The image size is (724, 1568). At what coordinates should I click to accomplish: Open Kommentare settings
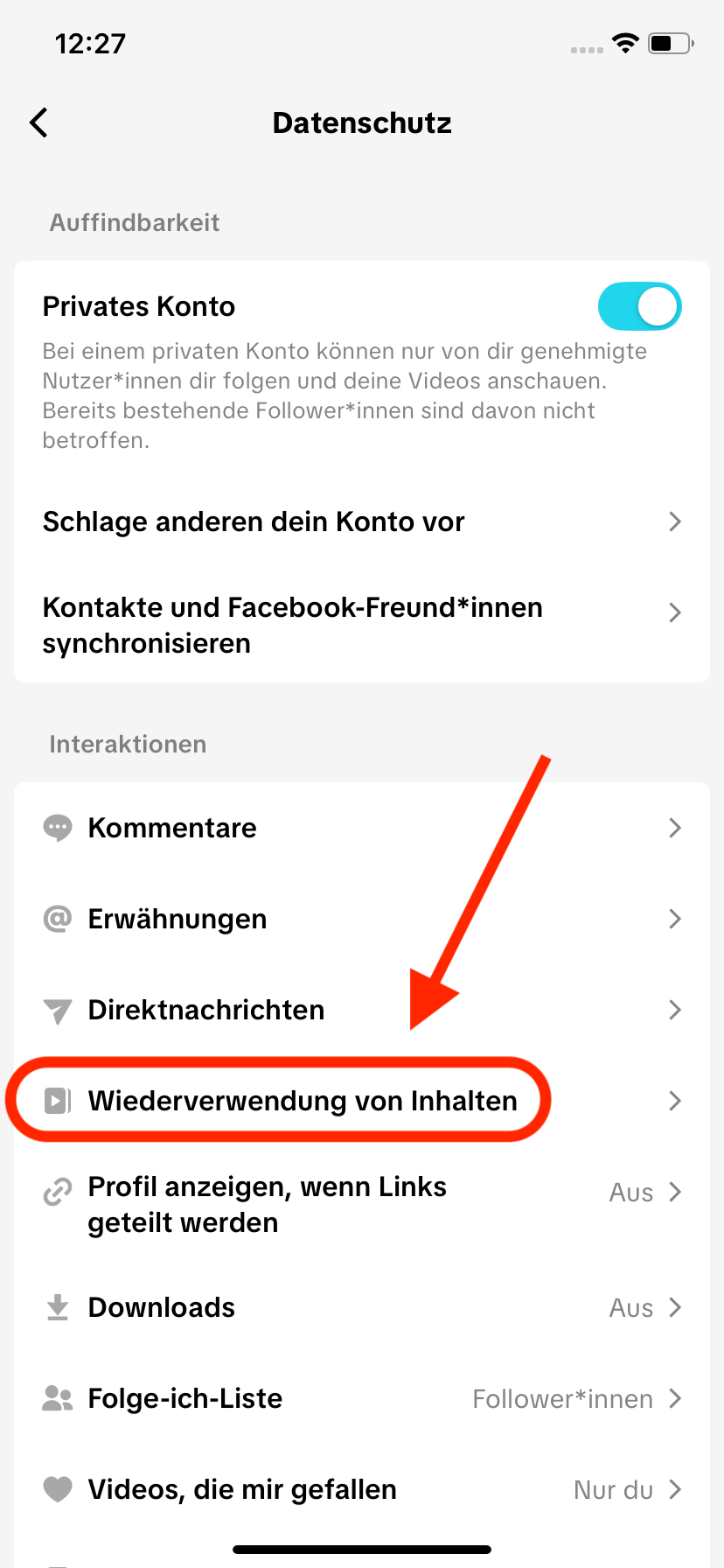click(x=362, y=828)
